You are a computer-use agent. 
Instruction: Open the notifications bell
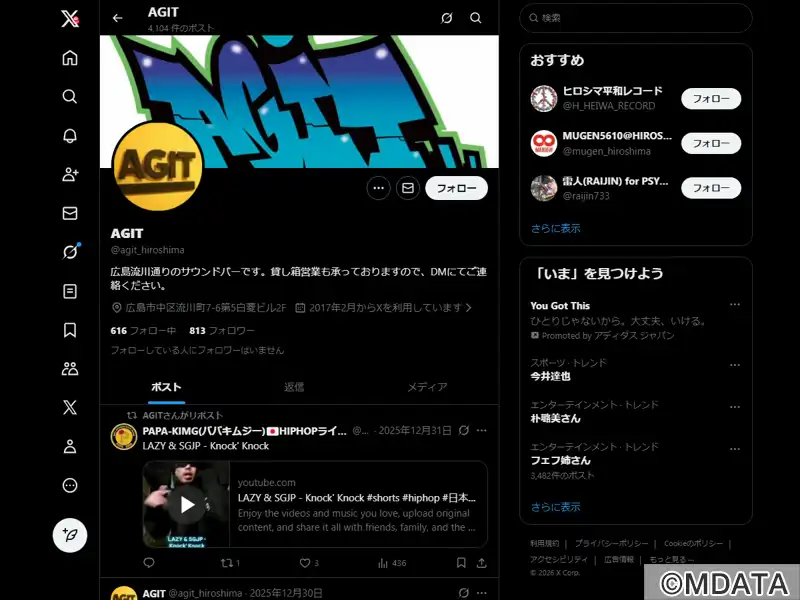click(x=70, y=135)
